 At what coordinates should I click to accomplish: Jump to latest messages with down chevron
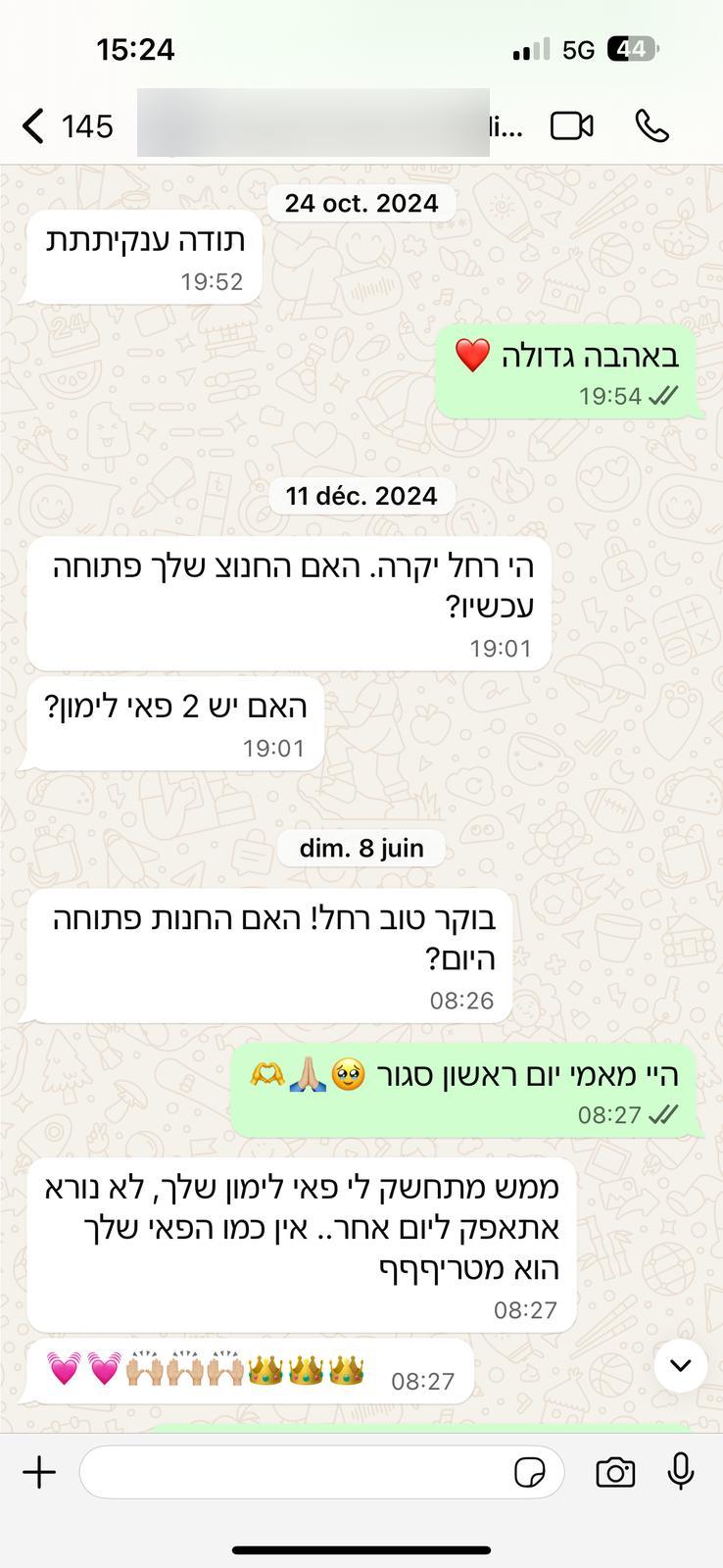pyautogui.click(x=680, y=1365)
